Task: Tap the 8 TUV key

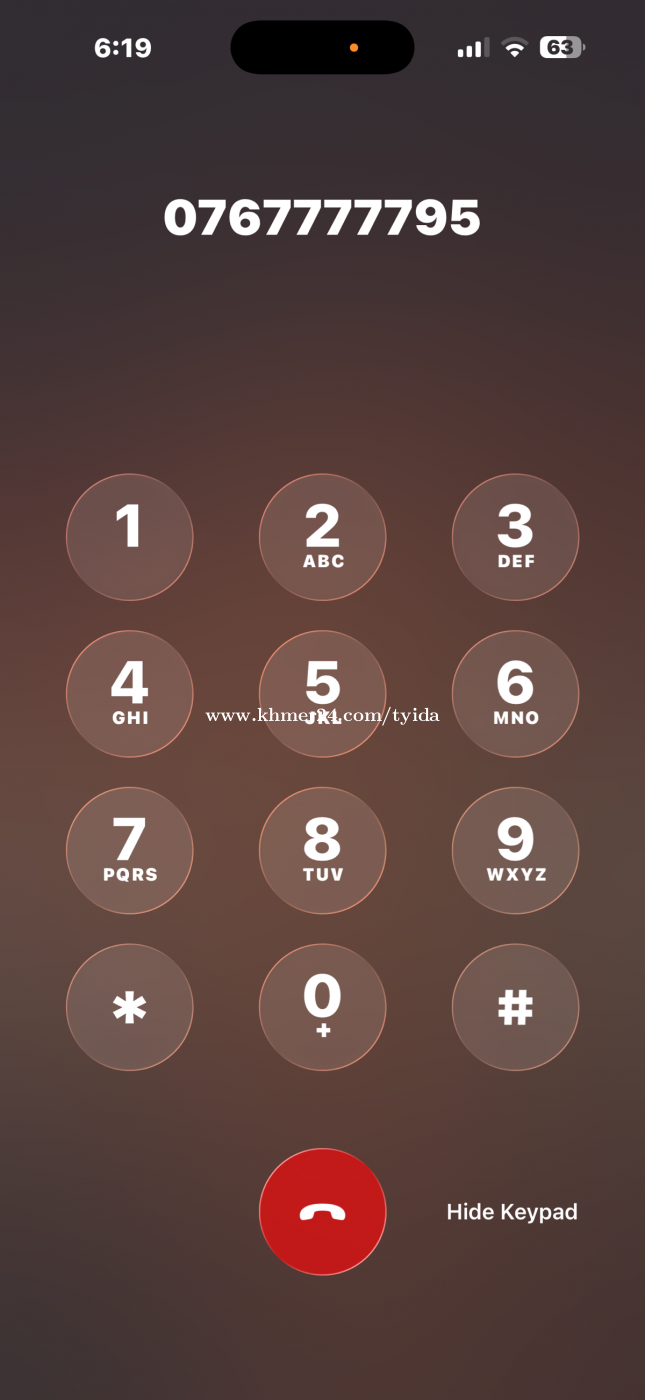Action: tap(322, 850)
